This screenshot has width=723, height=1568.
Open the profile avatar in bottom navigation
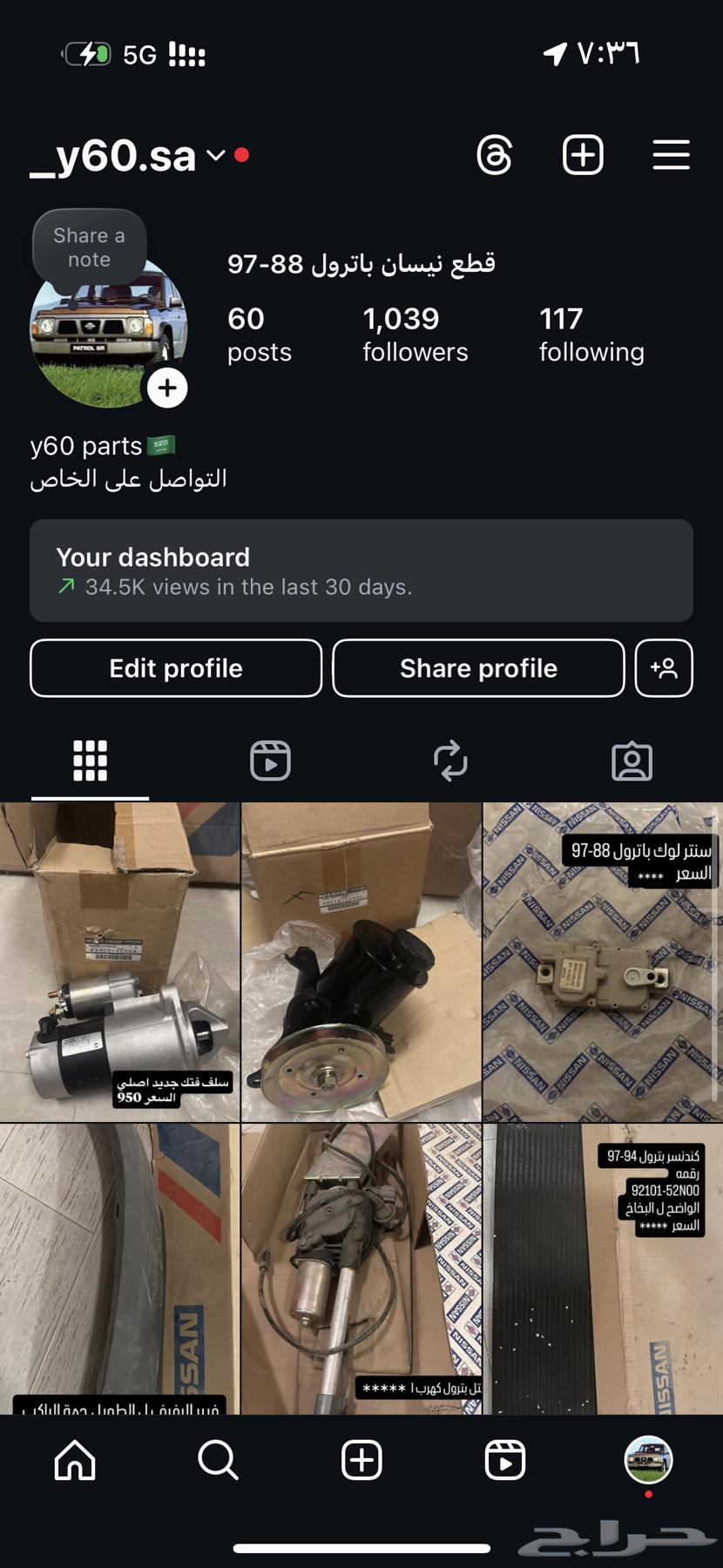tap(648, 1461)
